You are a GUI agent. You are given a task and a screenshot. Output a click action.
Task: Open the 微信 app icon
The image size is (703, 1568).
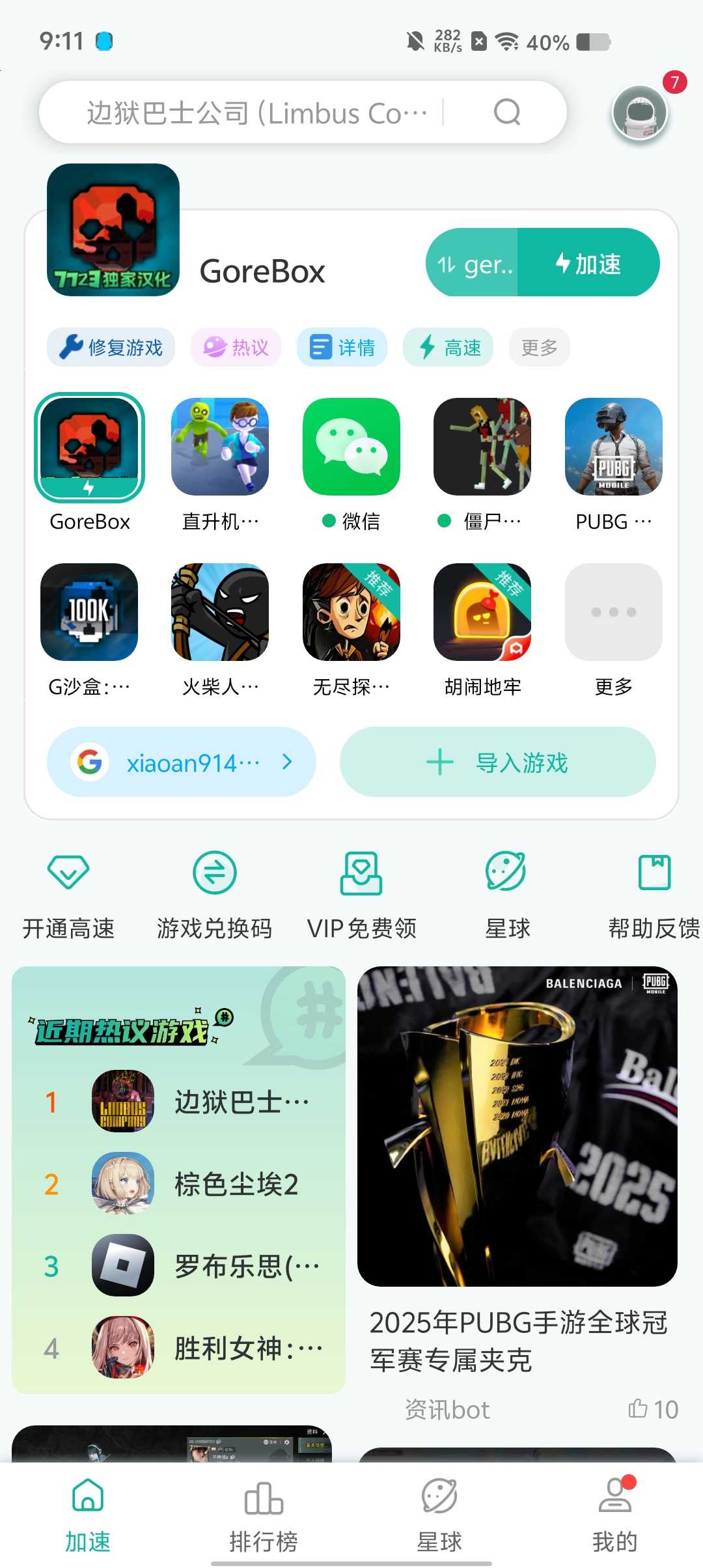point(351,447)
